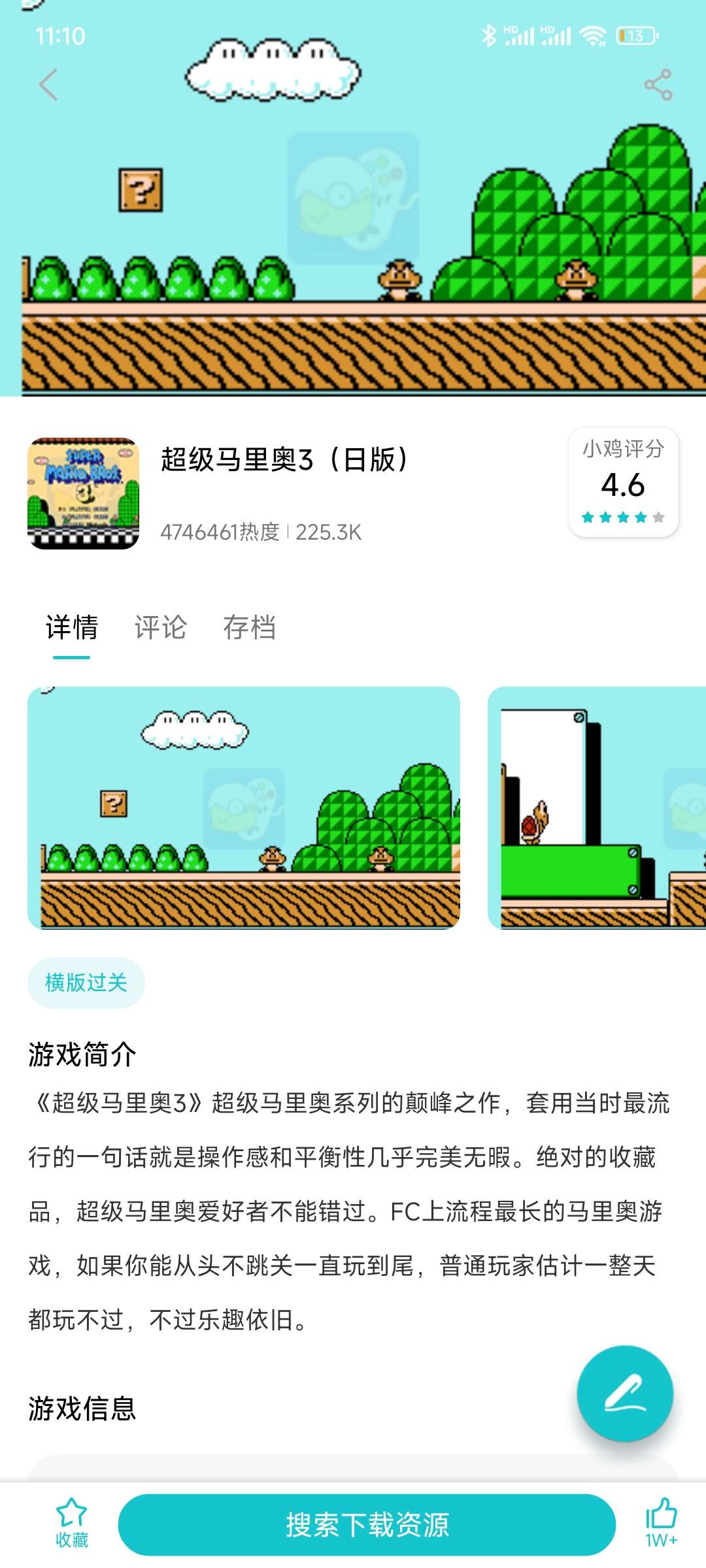The width and height of the screenshot is (706, 1568).
Task: Tap 搜索下载资源 to find downloads
Action: click(x=367, y=1525)
